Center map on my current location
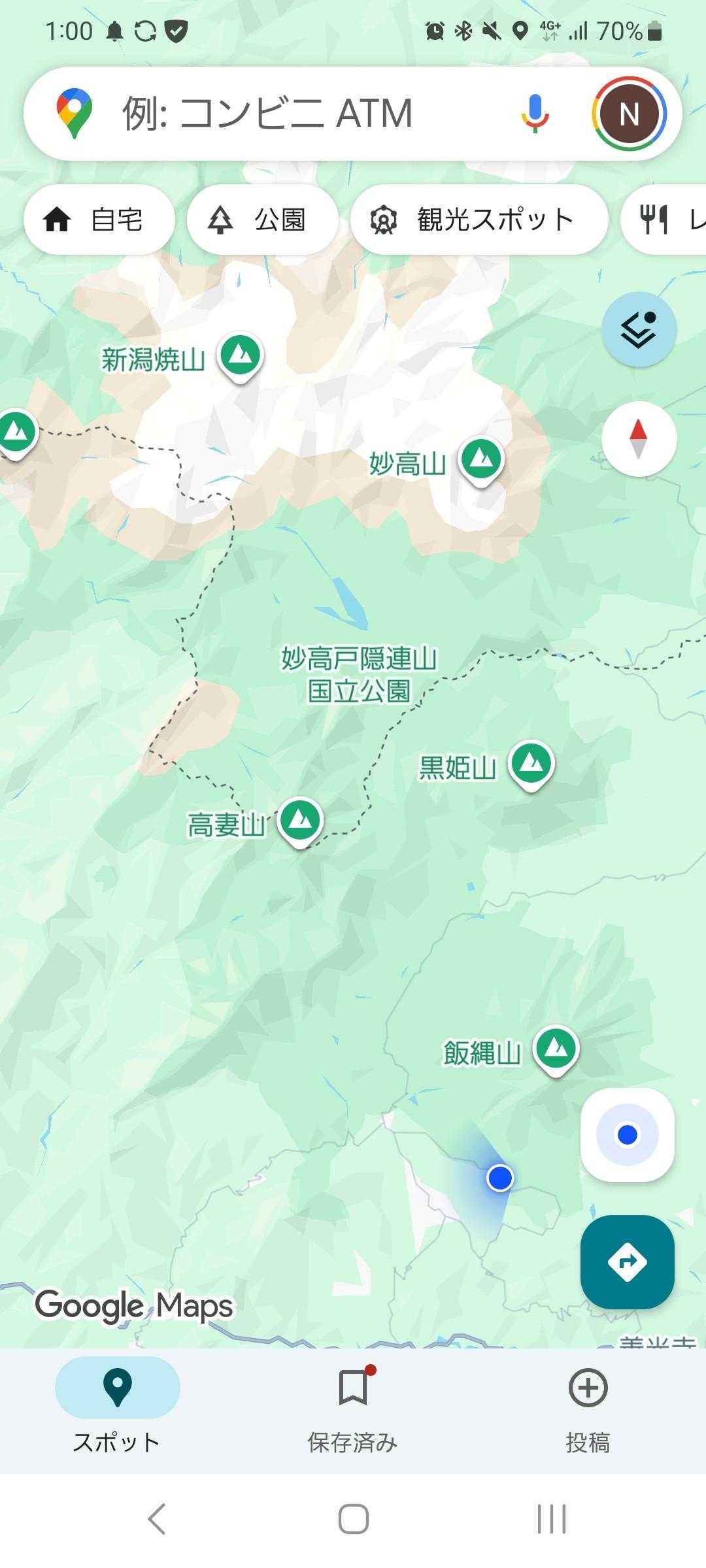 tap(627, 1135)
